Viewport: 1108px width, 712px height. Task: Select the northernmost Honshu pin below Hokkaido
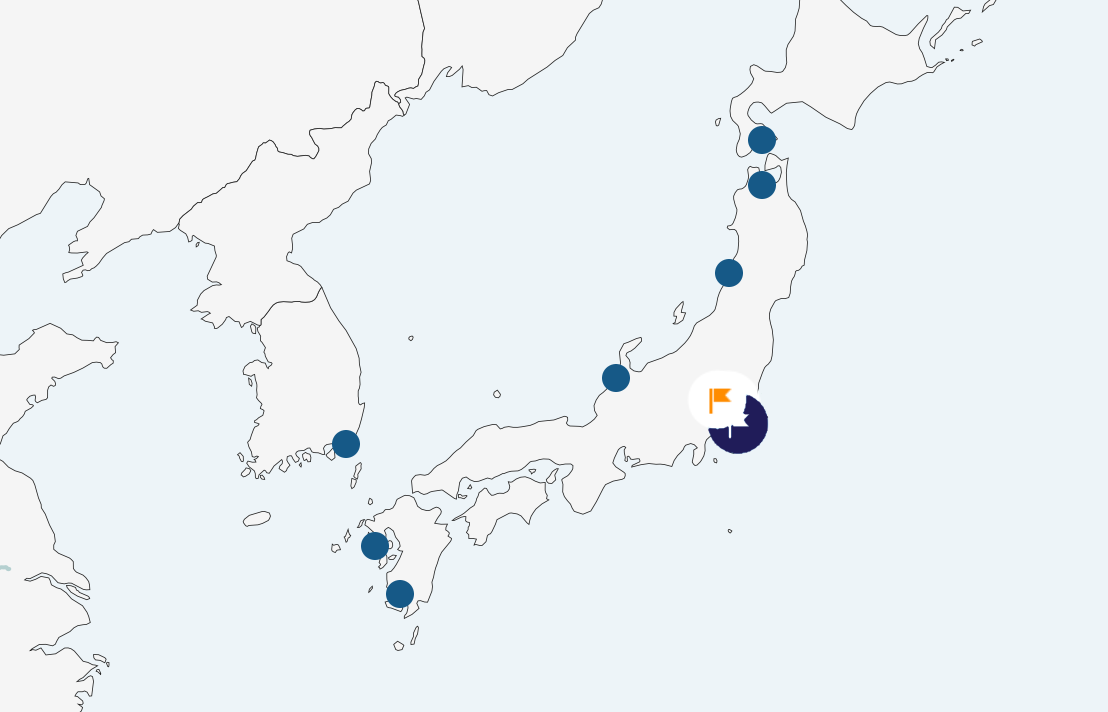[x=762, y=185]
